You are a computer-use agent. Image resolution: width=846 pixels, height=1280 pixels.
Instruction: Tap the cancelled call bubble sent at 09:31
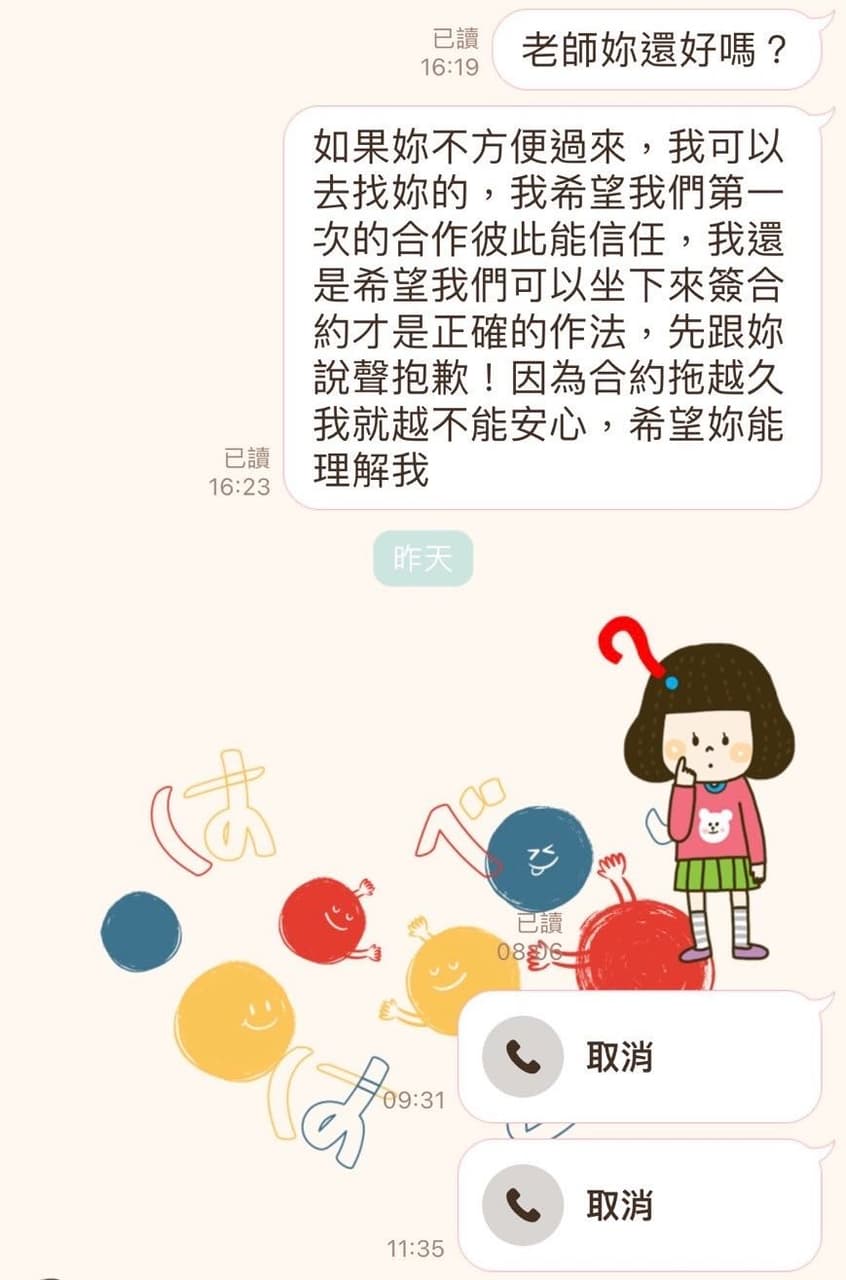click(x=640, y=1056)
